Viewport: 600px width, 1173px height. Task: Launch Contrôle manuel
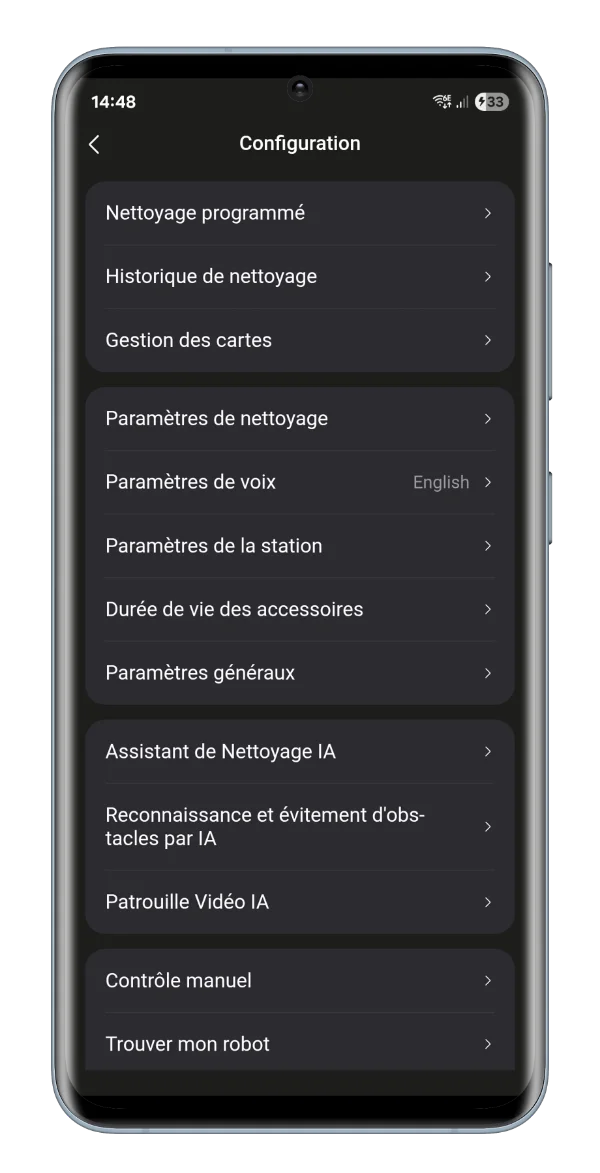point(299,980)
